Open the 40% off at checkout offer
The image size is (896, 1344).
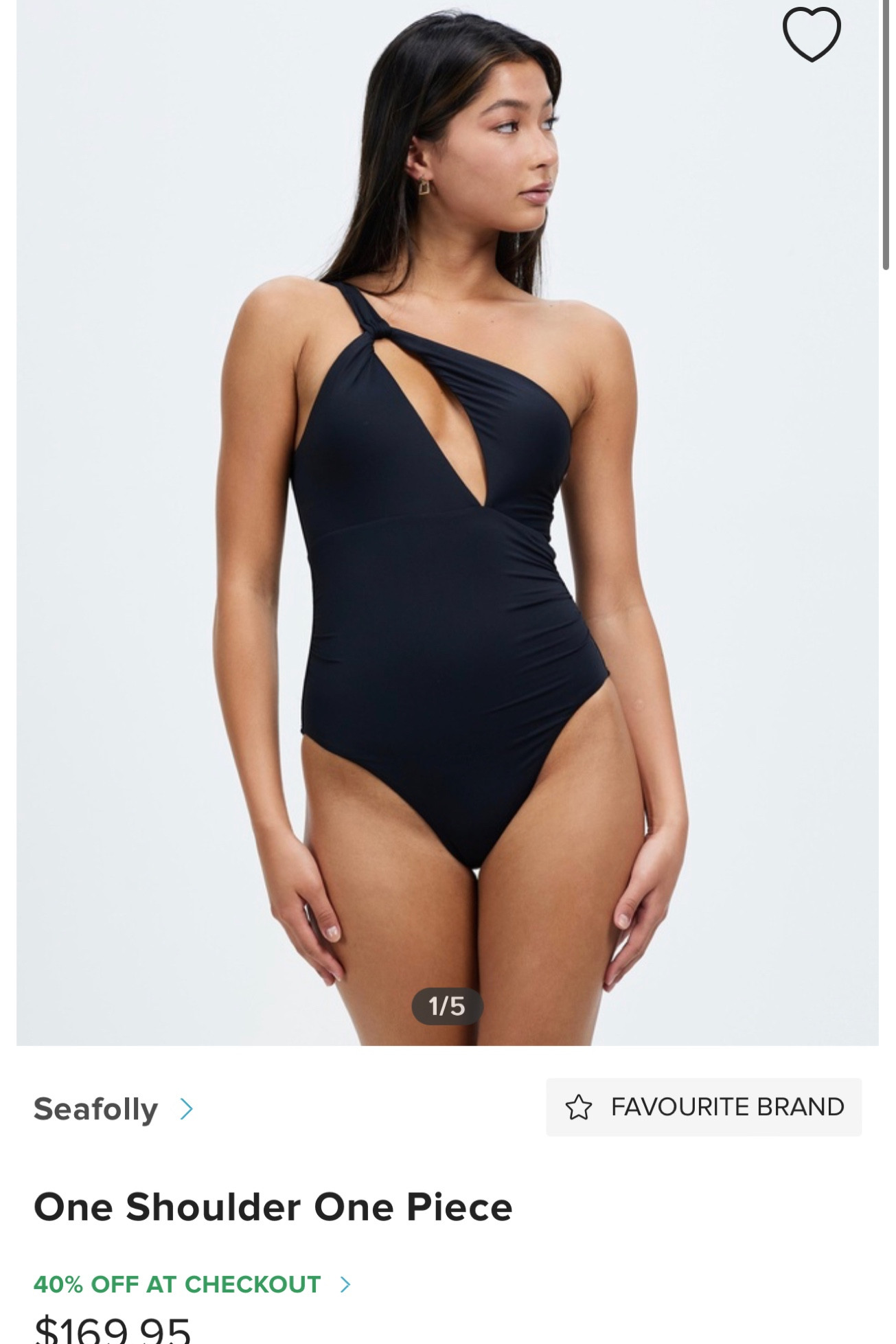tap(192, 1284)
